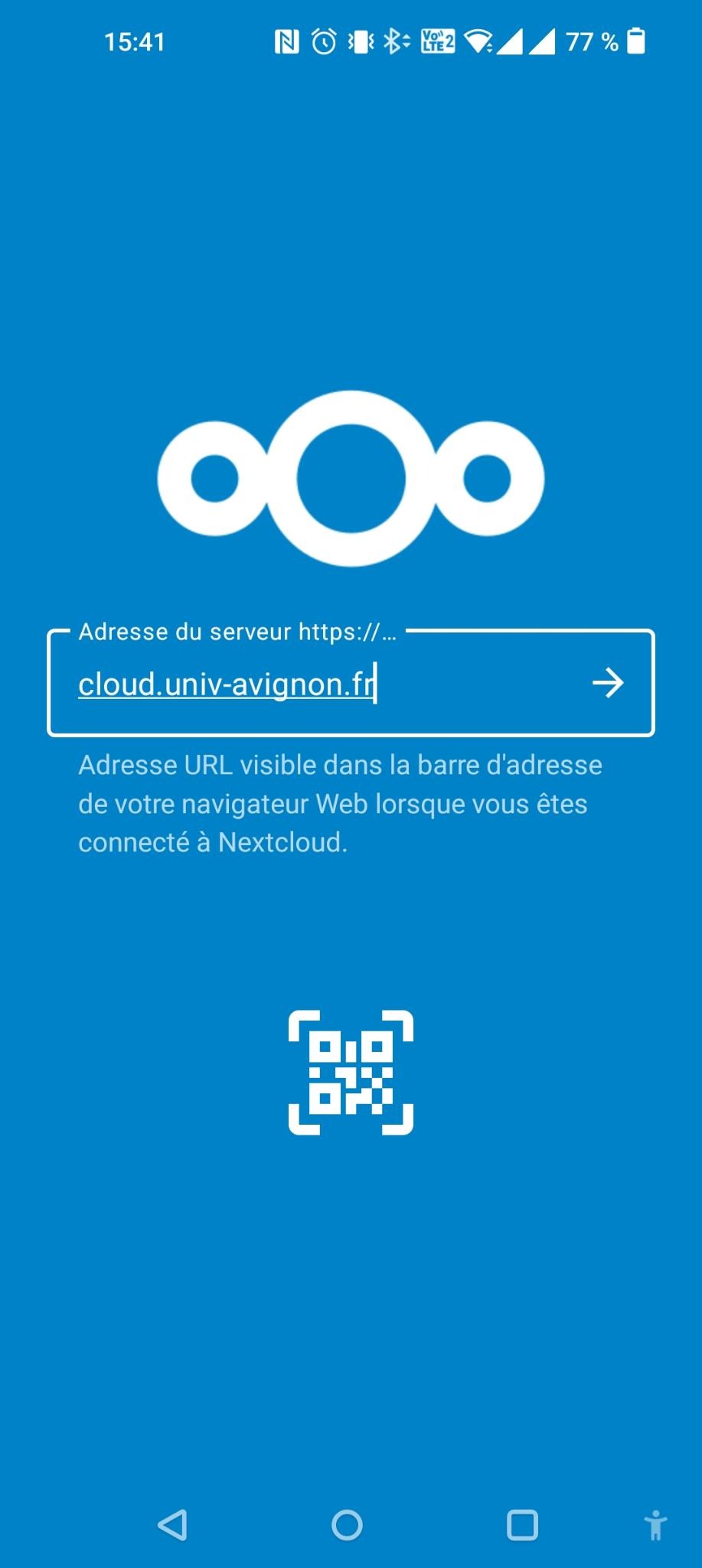Go to the home screen
Viewport: 702px width, 1568px height.
tap(347, 1524)
